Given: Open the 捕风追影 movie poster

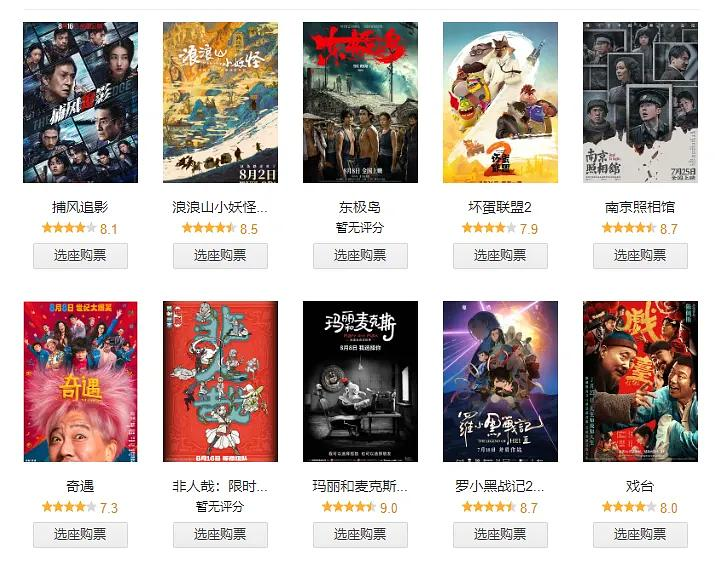Looking at the screenshot, I should (80, 103).
